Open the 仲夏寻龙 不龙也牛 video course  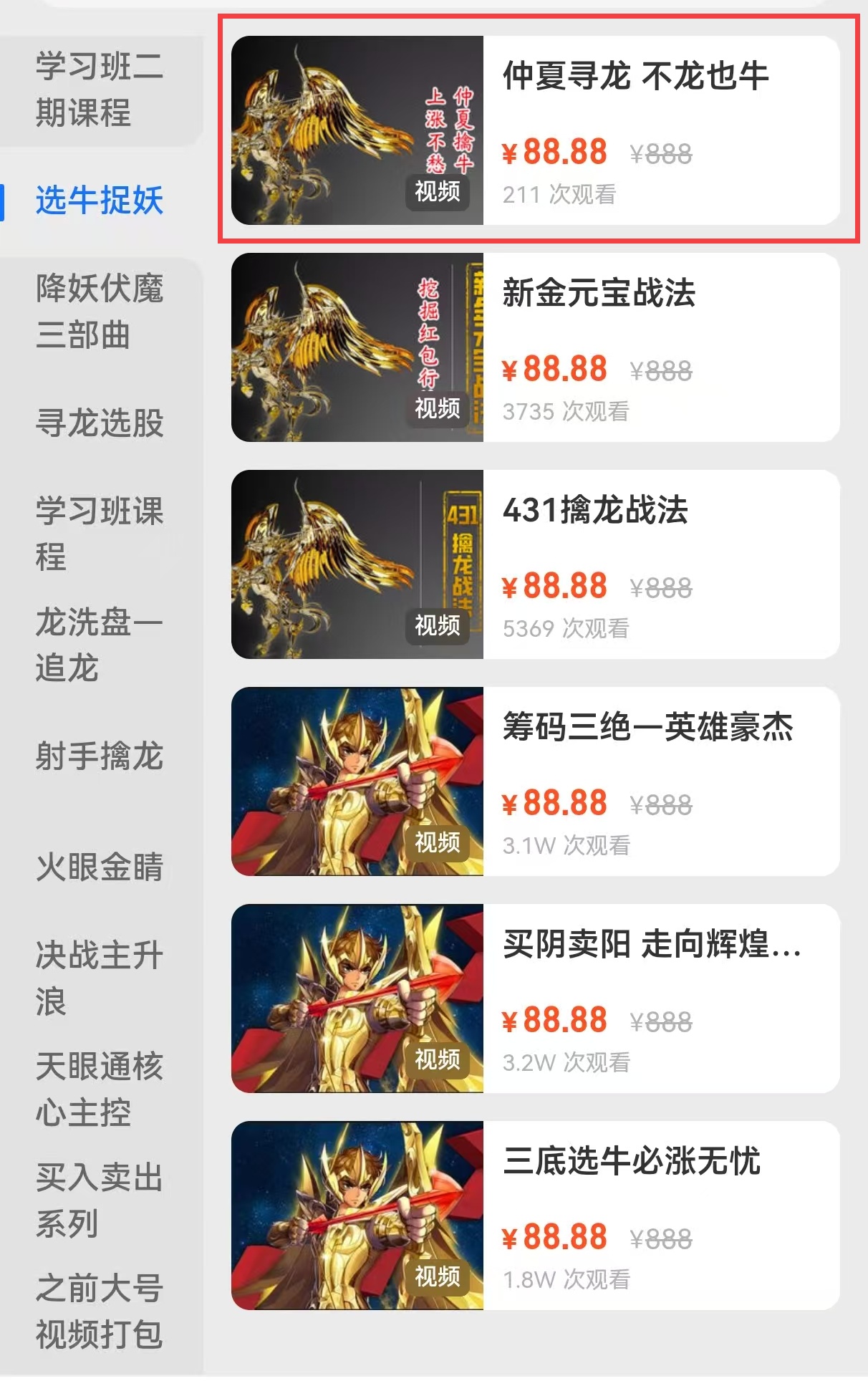[535, 130]
